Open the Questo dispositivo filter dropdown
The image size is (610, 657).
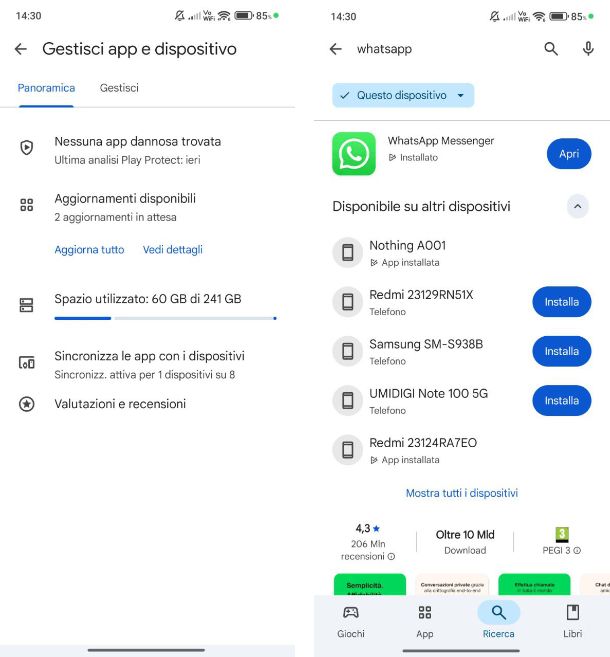pyautogui.click(x=403, y=95)
